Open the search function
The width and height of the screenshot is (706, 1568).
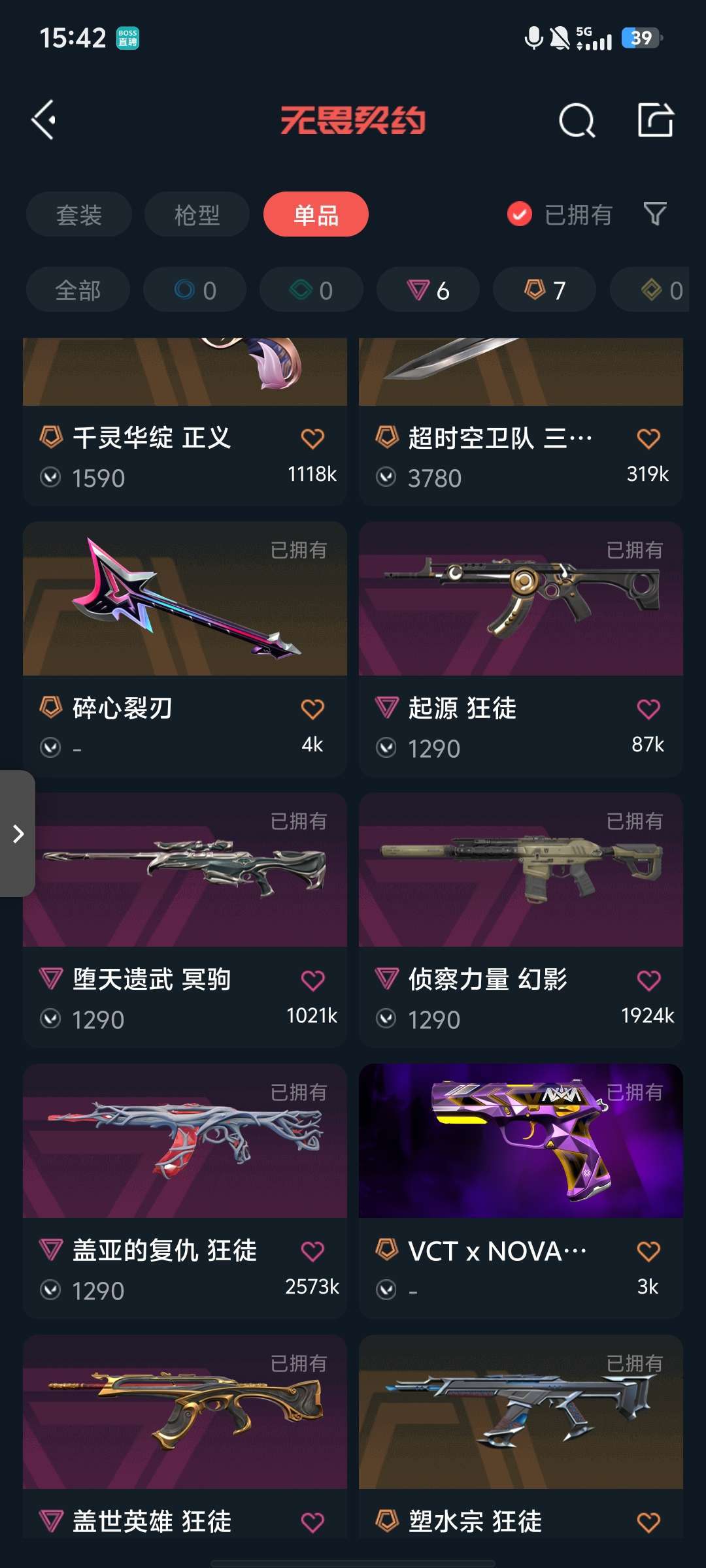pos(576,119)
